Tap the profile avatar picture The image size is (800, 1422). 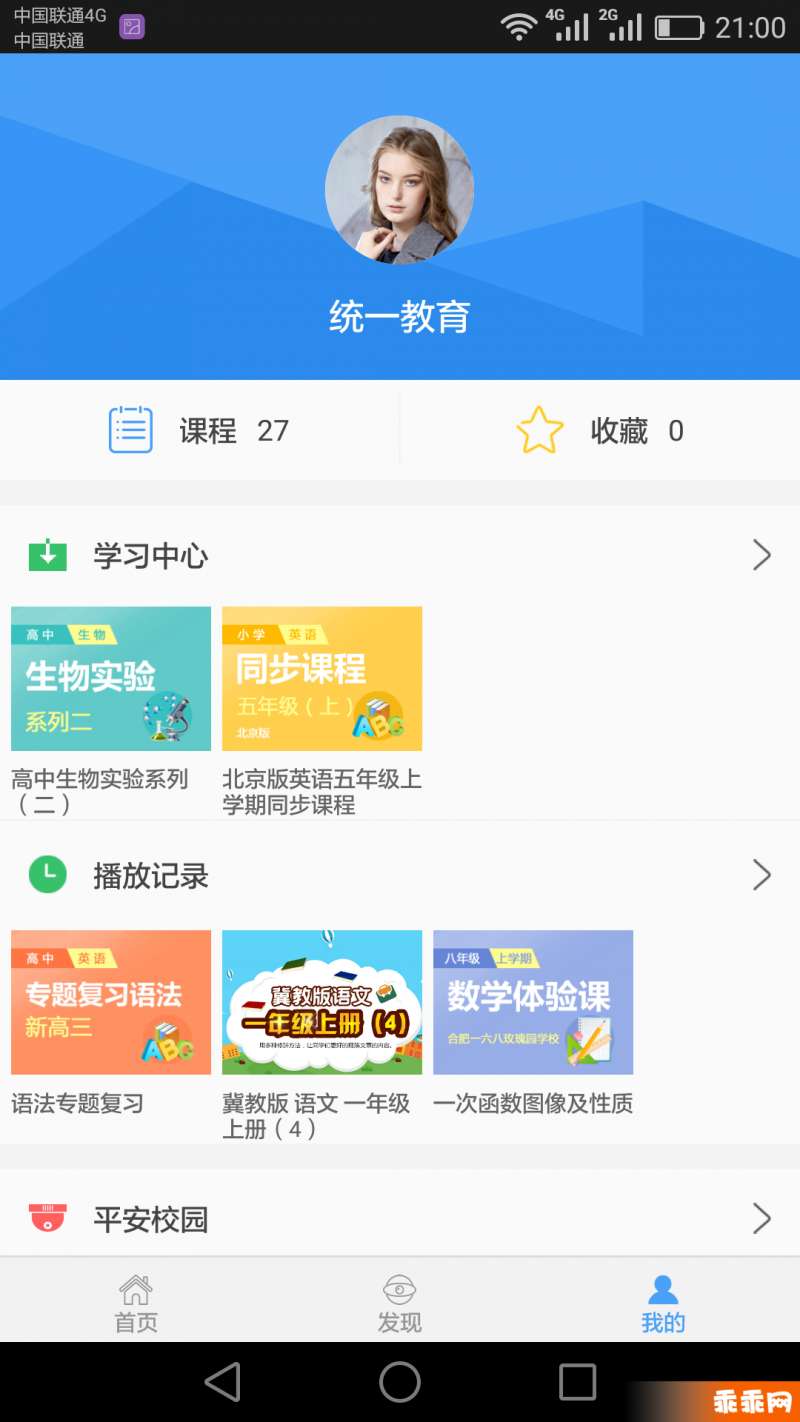[399, 190]
